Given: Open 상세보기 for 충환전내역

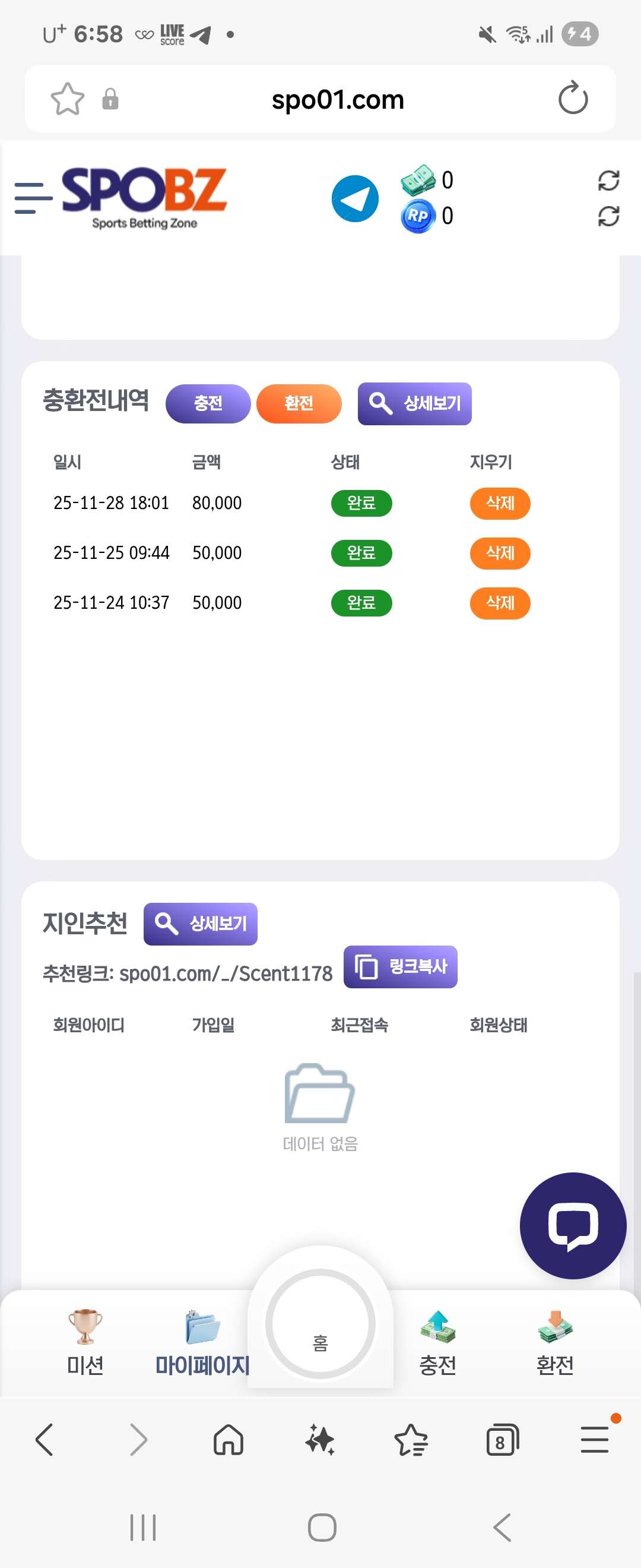Looking at the screenshot, I should pyautogui.click(x=414, y=402).
